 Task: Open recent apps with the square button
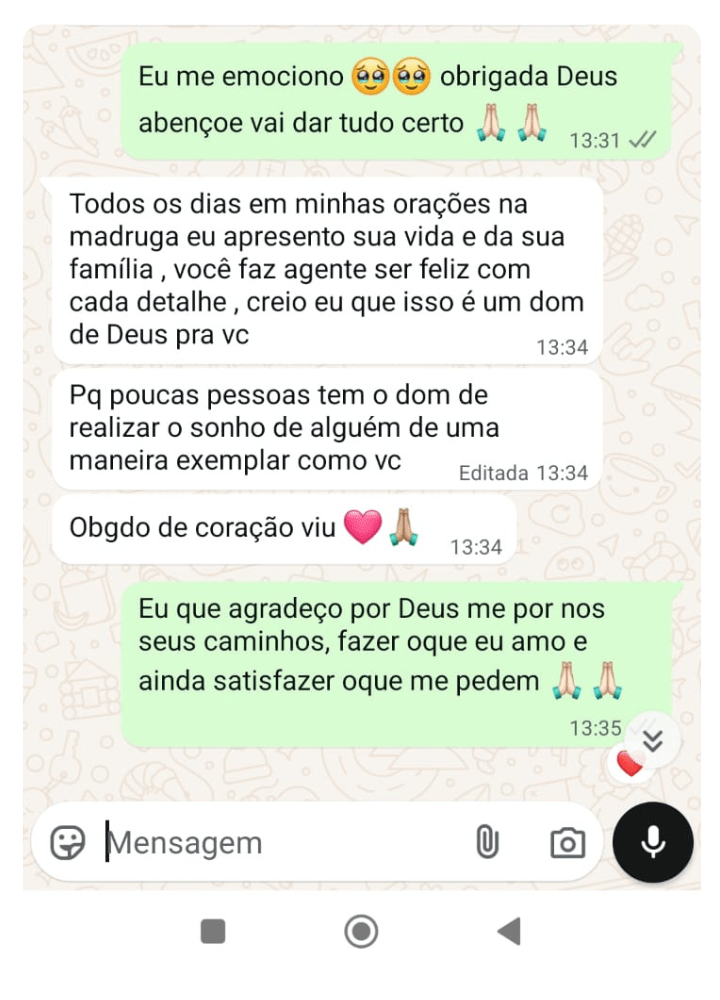tap(212, 932)
